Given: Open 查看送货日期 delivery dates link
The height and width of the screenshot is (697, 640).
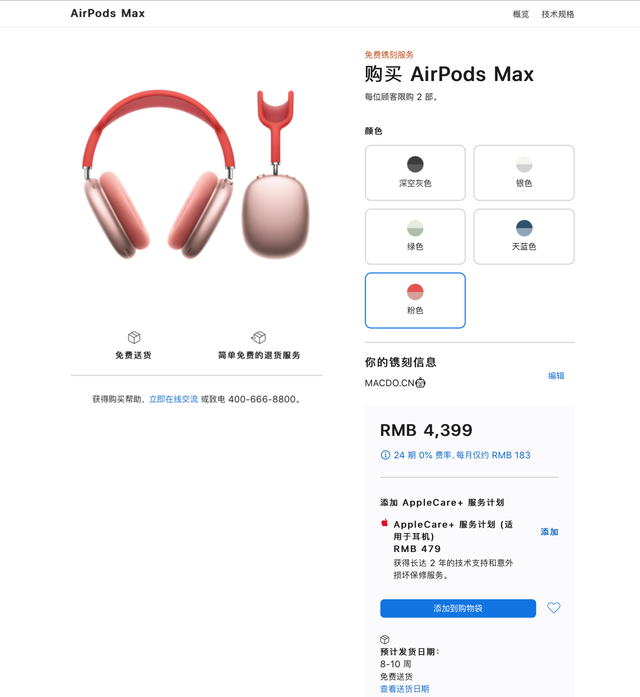Looking at the screenshot, I should [x=404, y=689].
